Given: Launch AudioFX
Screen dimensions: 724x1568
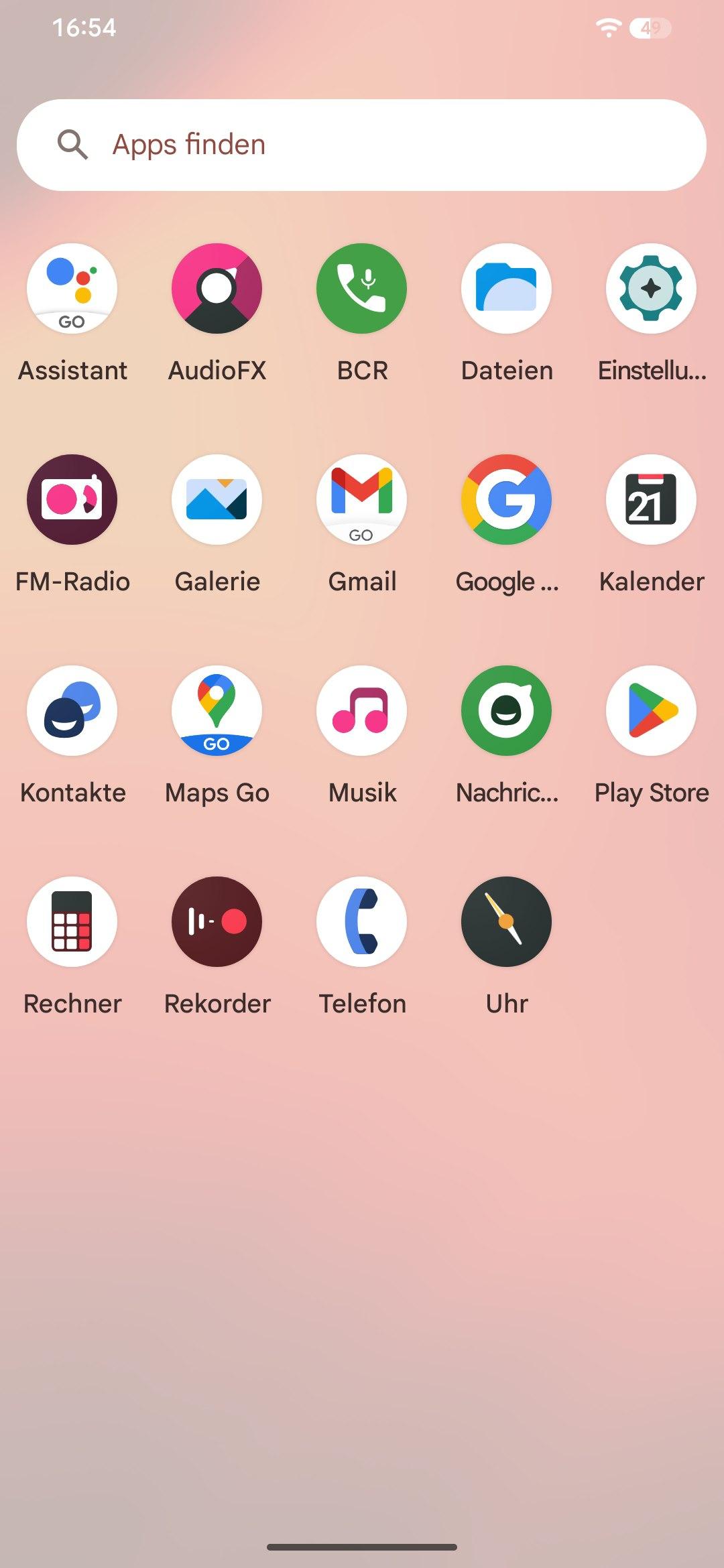Looking at the screenshot, I should (x=217, y=289).
